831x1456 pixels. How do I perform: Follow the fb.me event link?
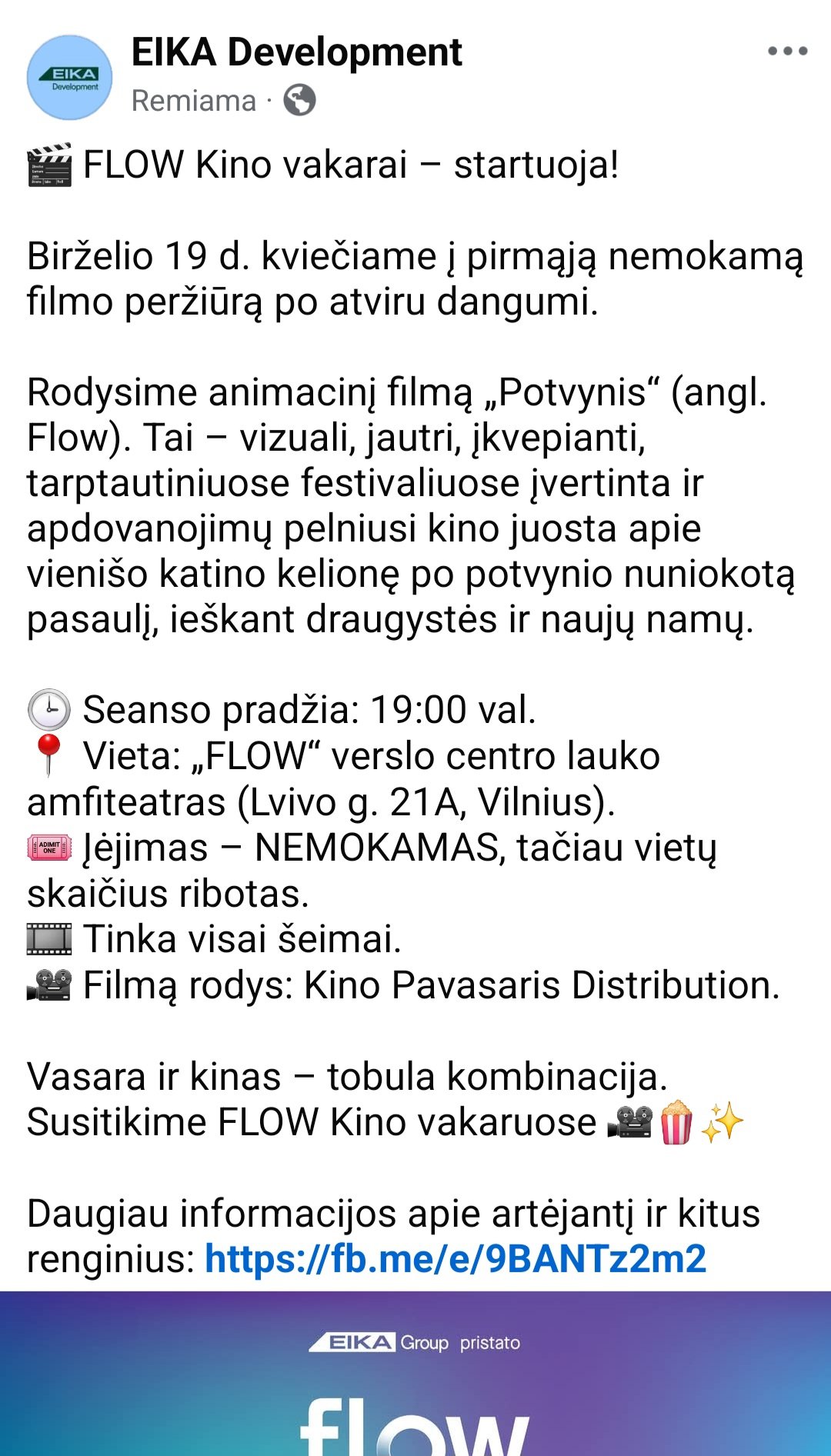point(456,1259)
